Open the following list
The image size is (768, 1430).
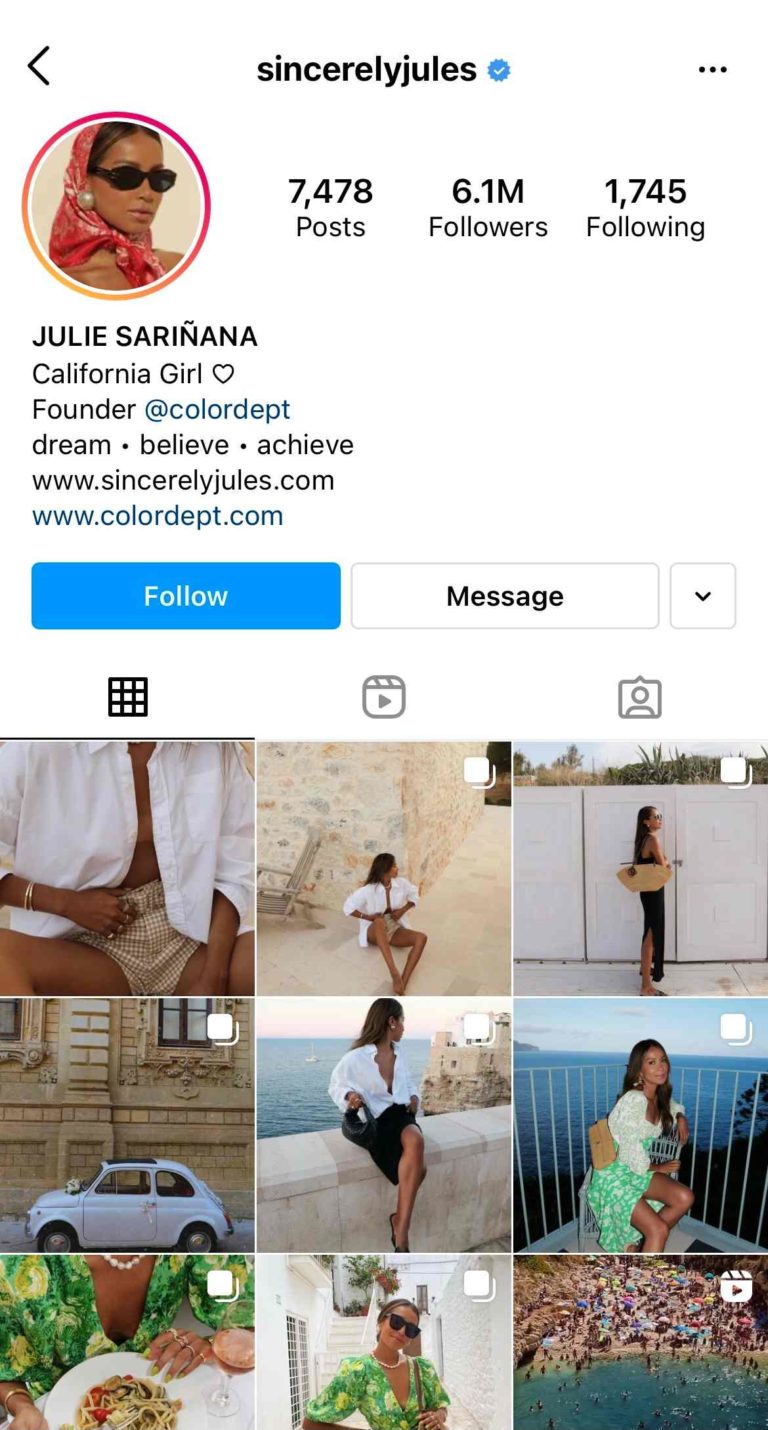[645, 205]
